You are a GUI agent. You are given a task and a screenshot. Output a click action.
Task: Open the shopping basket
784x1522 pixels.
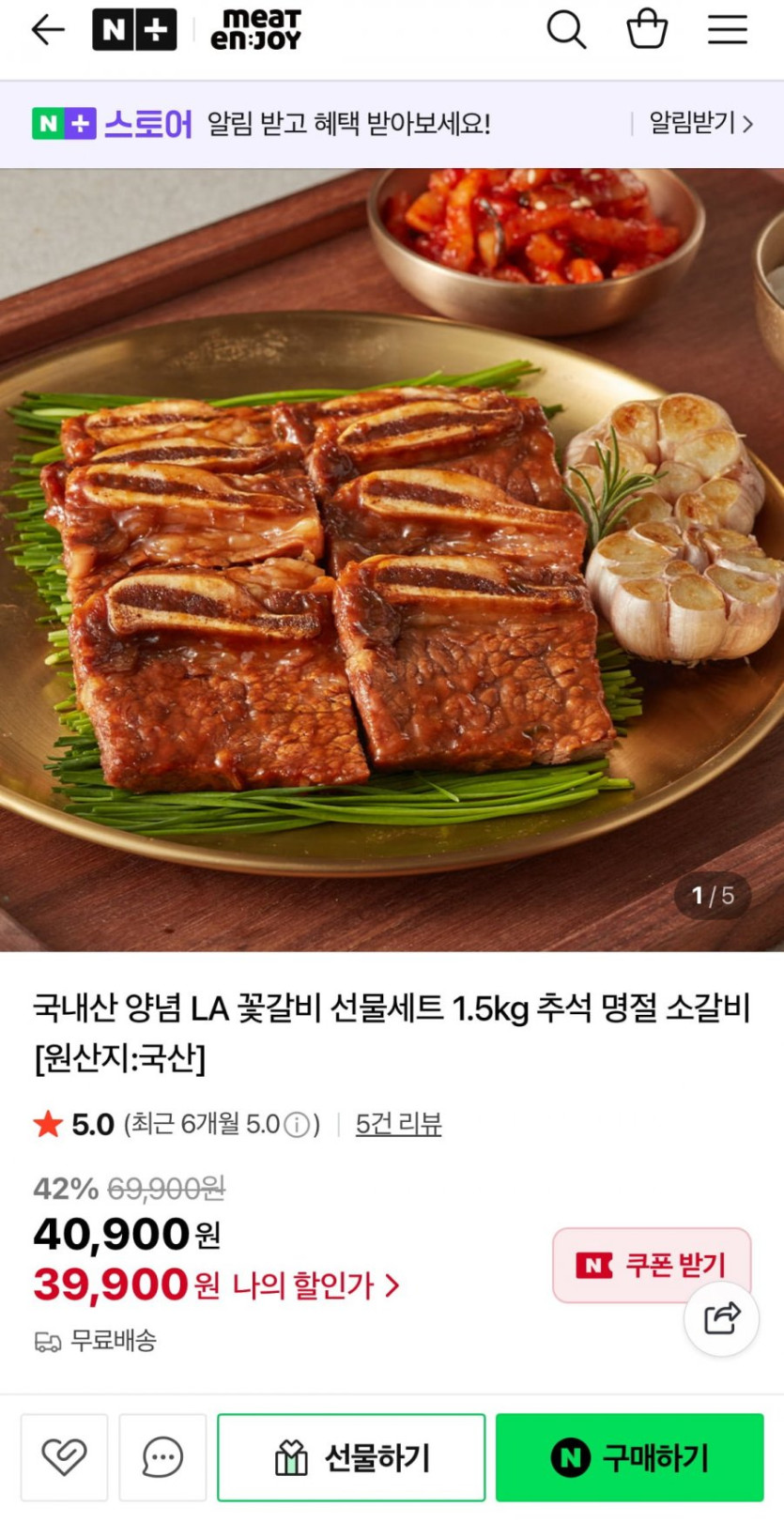(647, 30)
